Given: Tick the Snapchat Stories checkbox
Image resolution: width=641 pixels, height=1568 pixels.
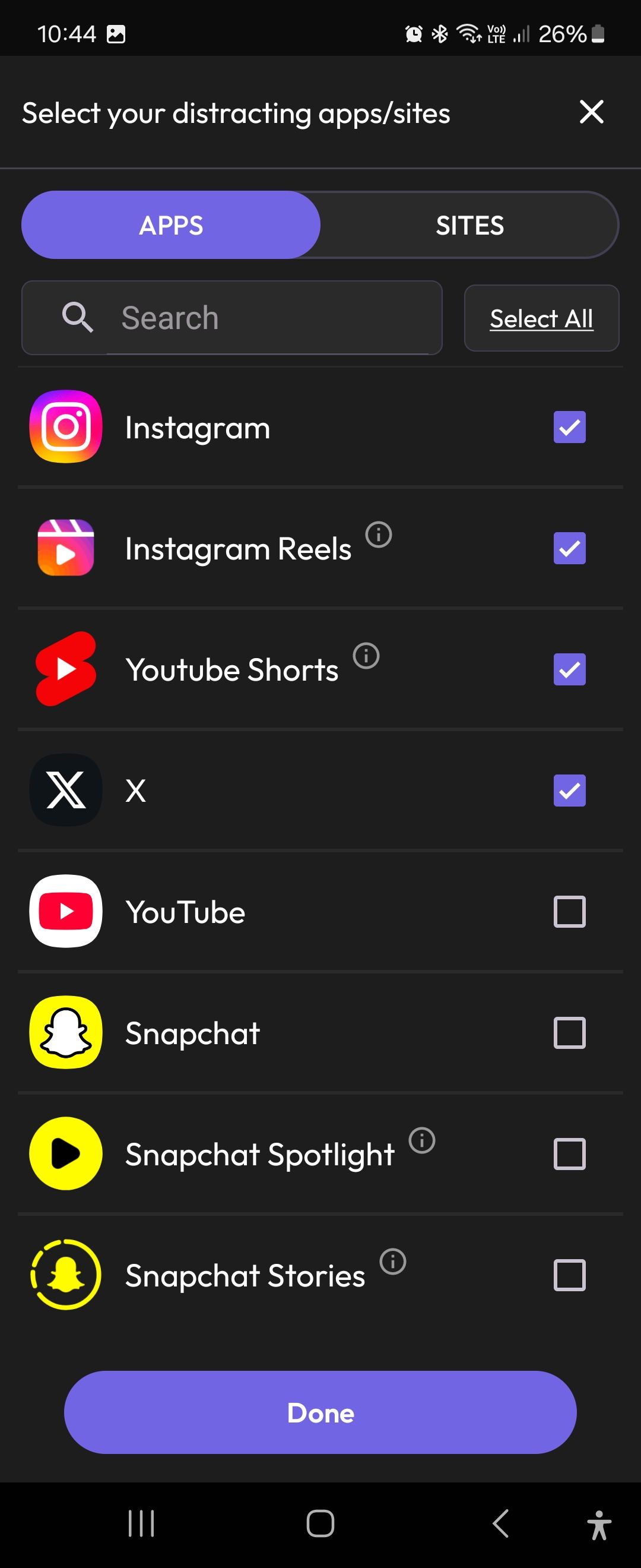Looking at the screenshot, I should tap(569, 1275).
